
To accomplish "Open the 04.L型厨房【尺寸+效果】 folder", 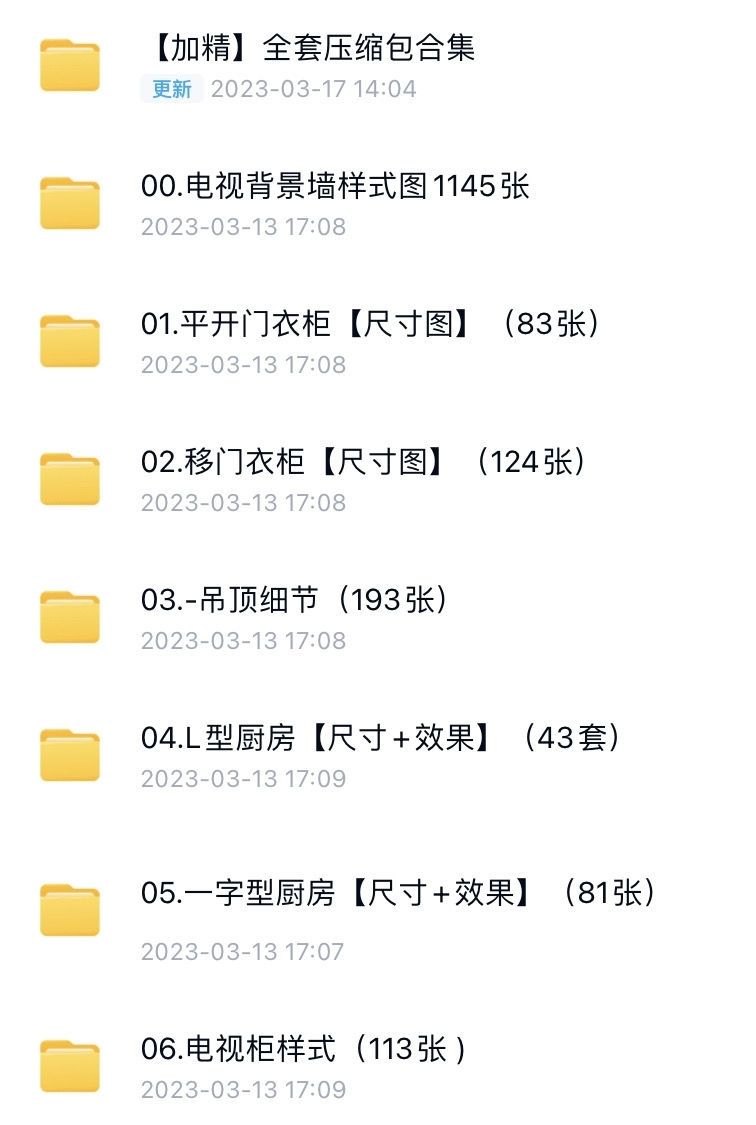I will point(380,738).
